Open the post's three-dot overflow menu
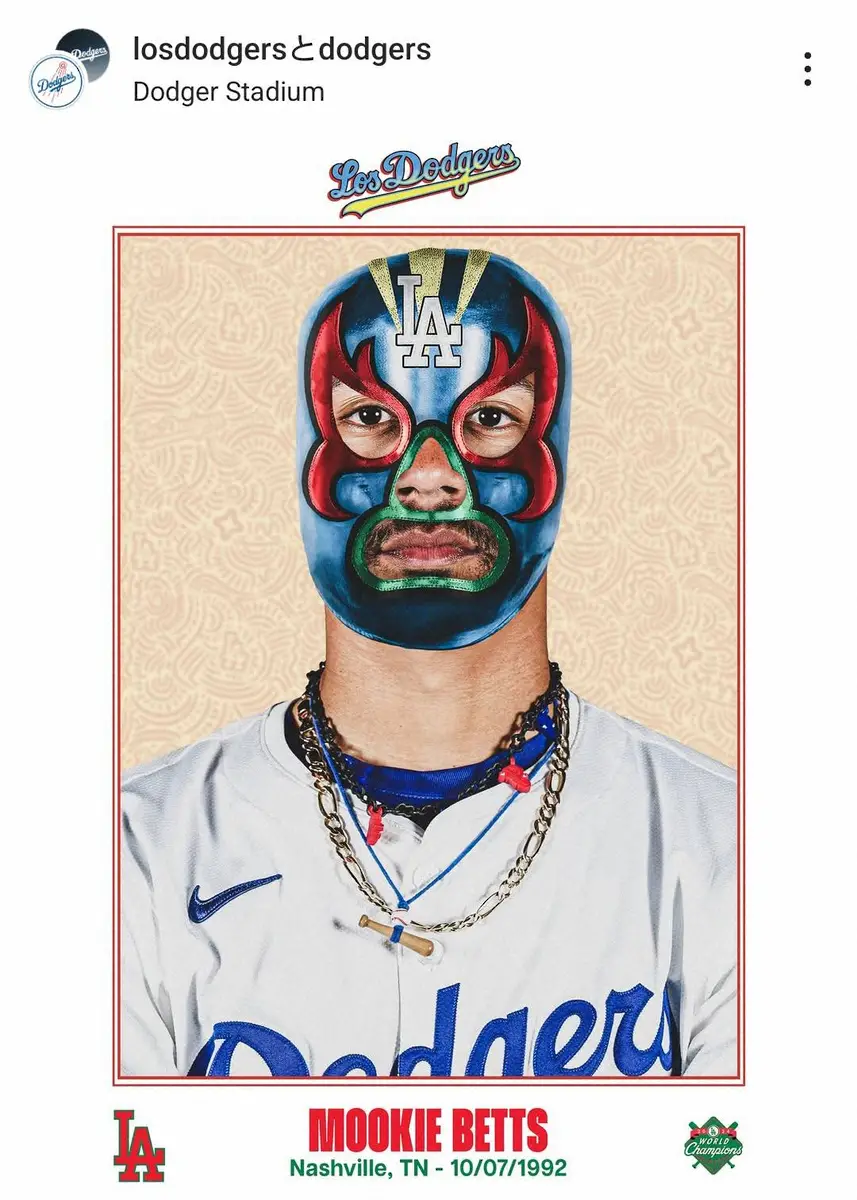 point(807,69)
